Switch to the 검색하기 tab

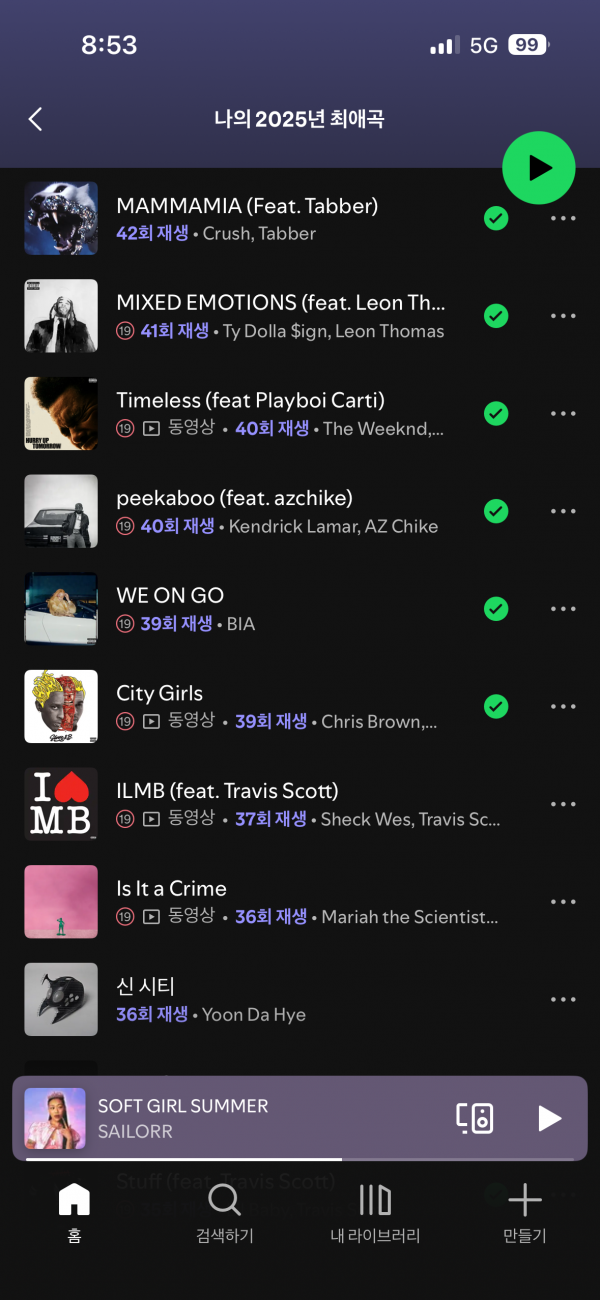224,1212
